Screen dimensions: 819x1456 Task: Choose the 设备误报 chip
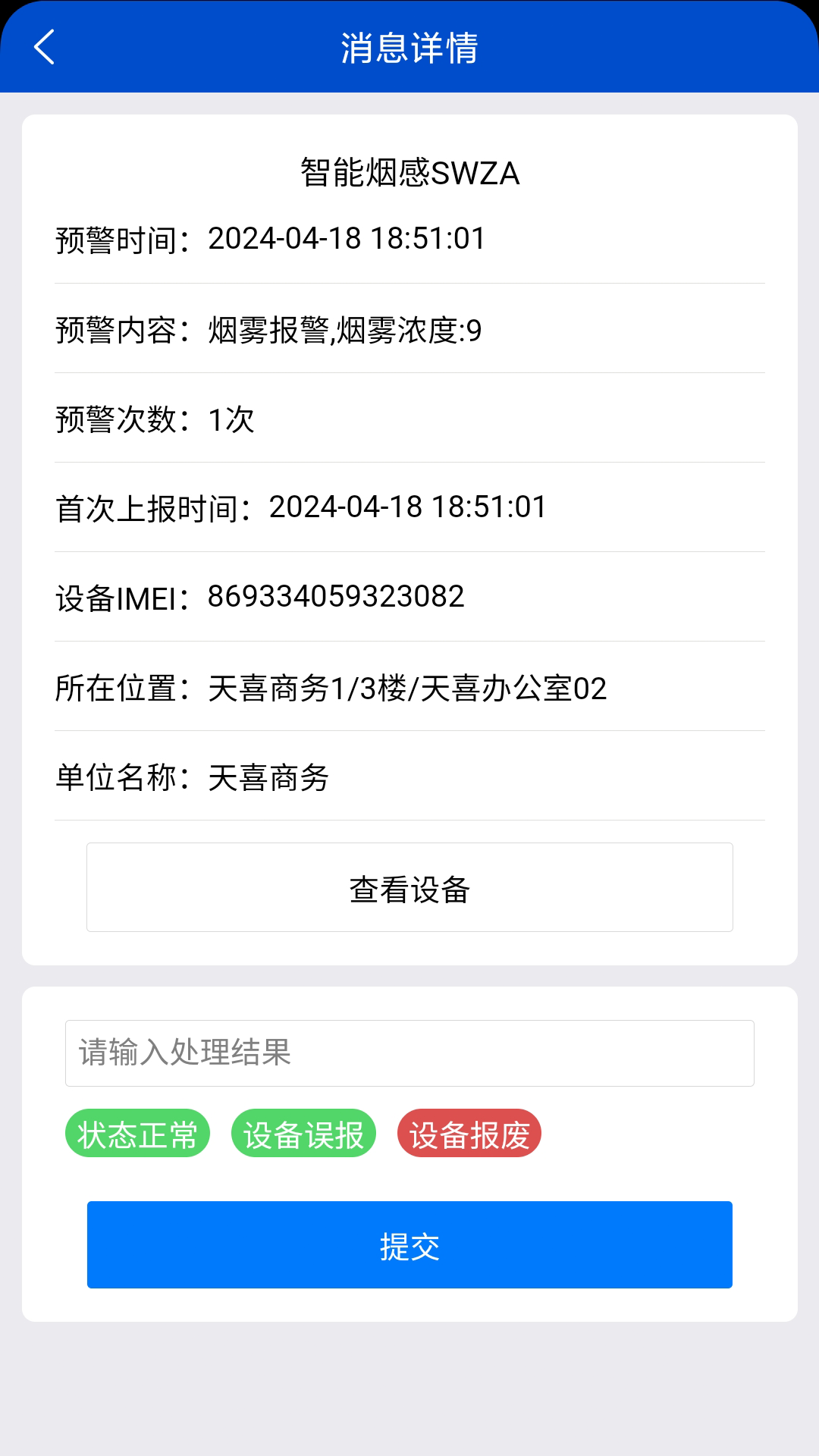pos(303,1134)
